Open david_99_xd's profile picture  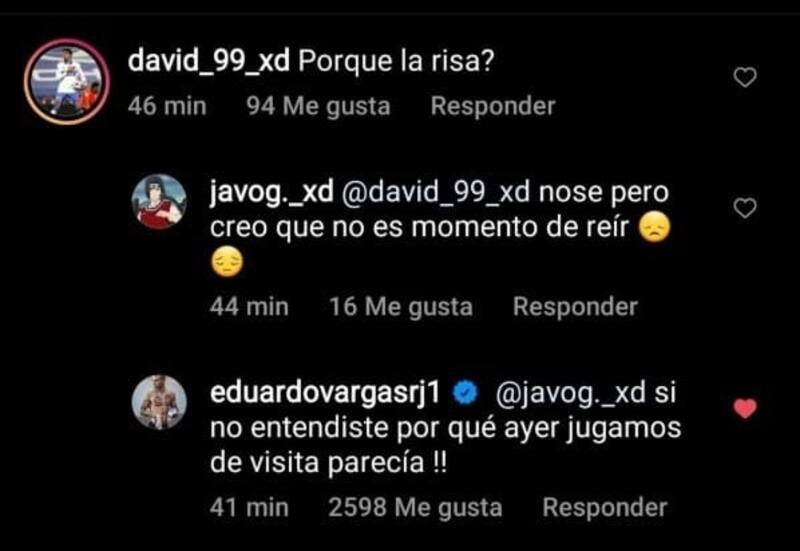tap(67, 82)
